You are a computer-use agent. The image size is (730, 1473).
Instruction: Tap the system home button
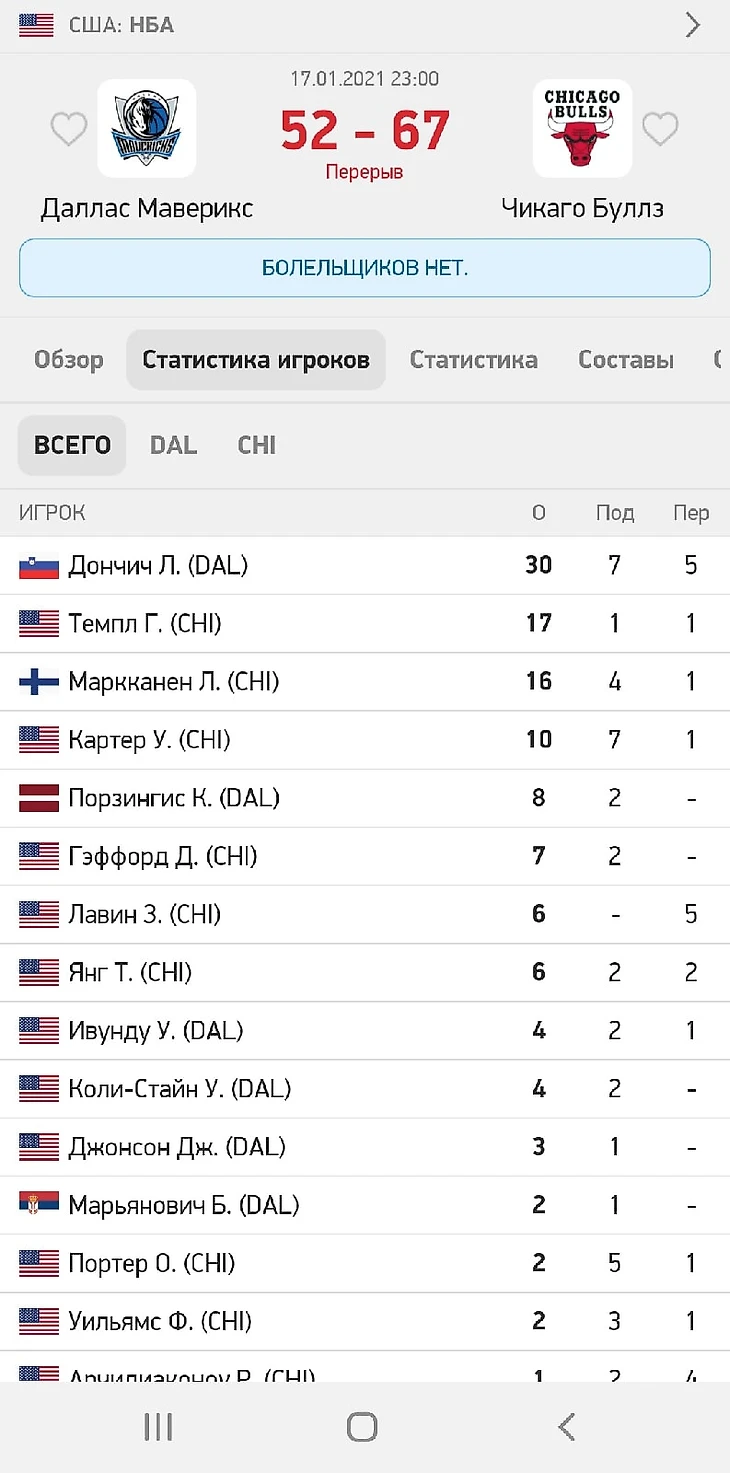point(362,1427)
